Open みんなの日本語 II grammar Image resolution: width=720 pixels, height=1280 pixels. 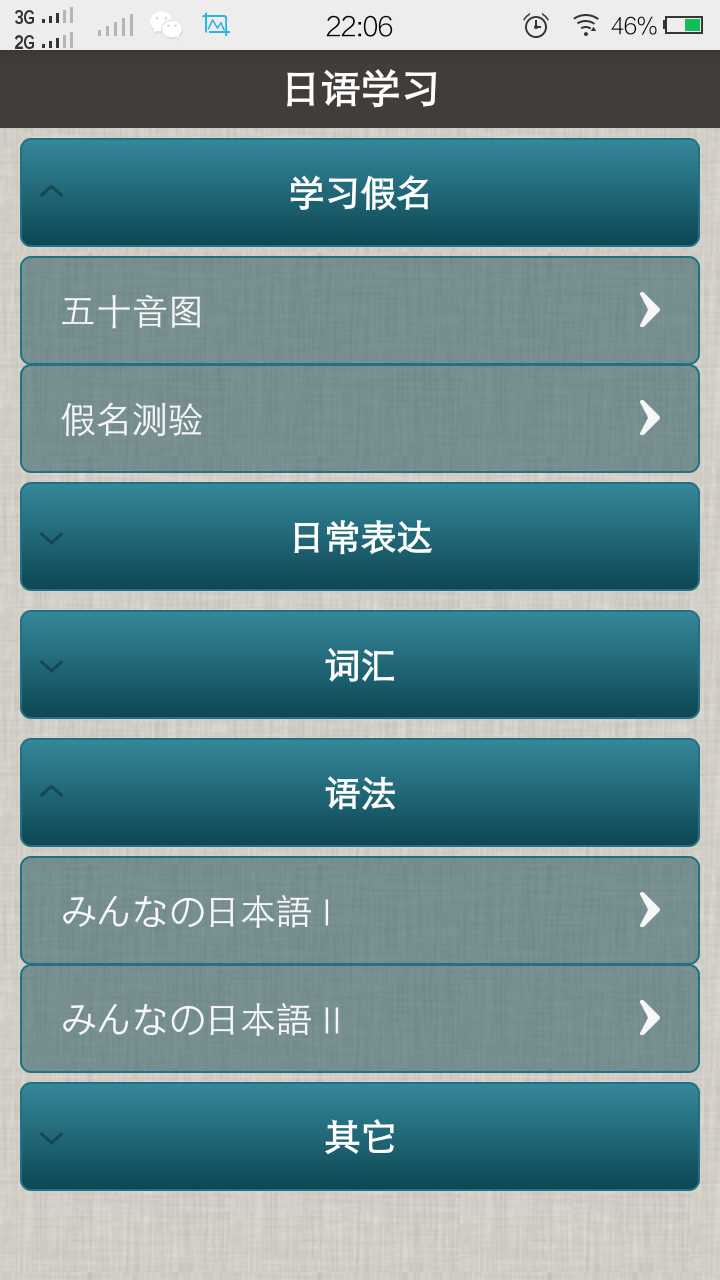360,1019
